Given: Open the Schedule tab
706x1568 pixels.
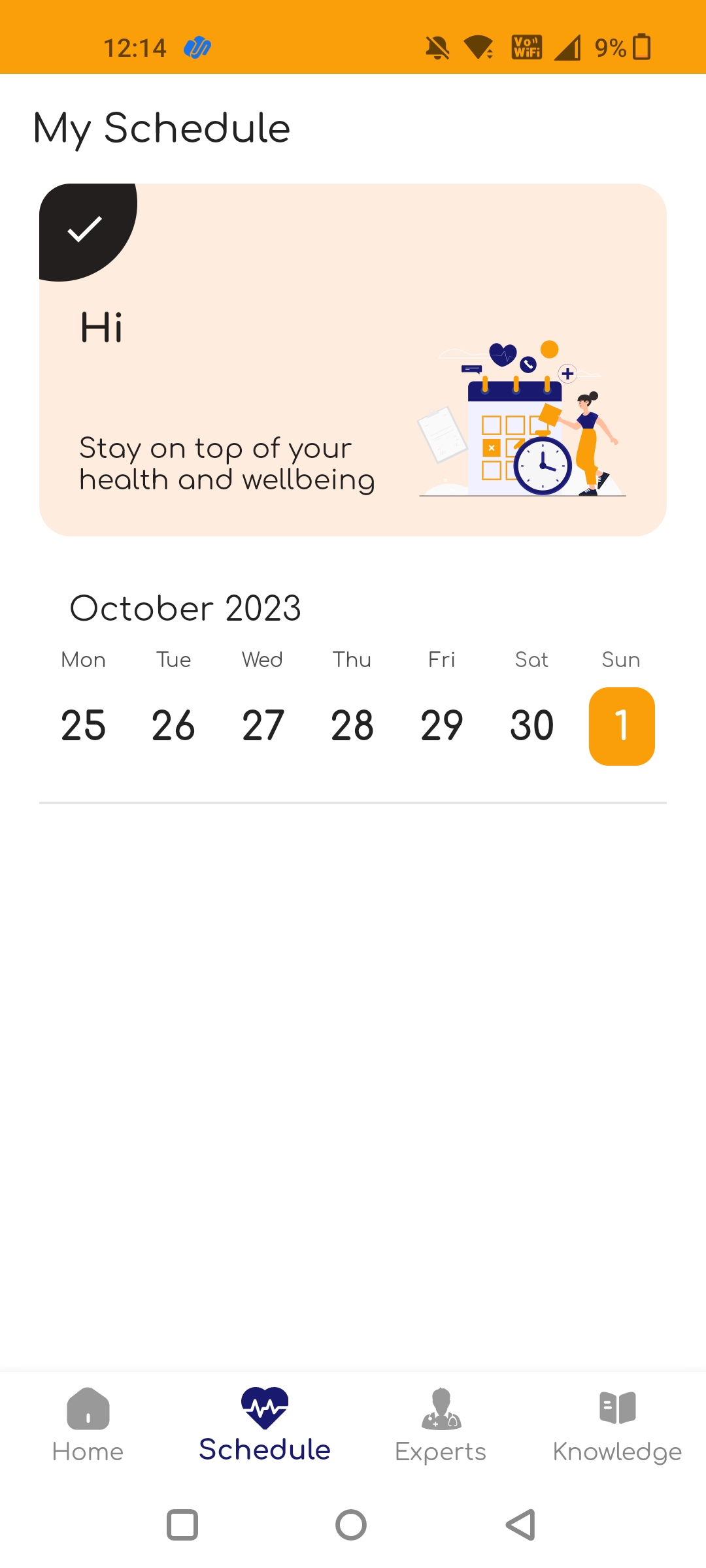Looking at the screenshot, I should (265, 1426).
